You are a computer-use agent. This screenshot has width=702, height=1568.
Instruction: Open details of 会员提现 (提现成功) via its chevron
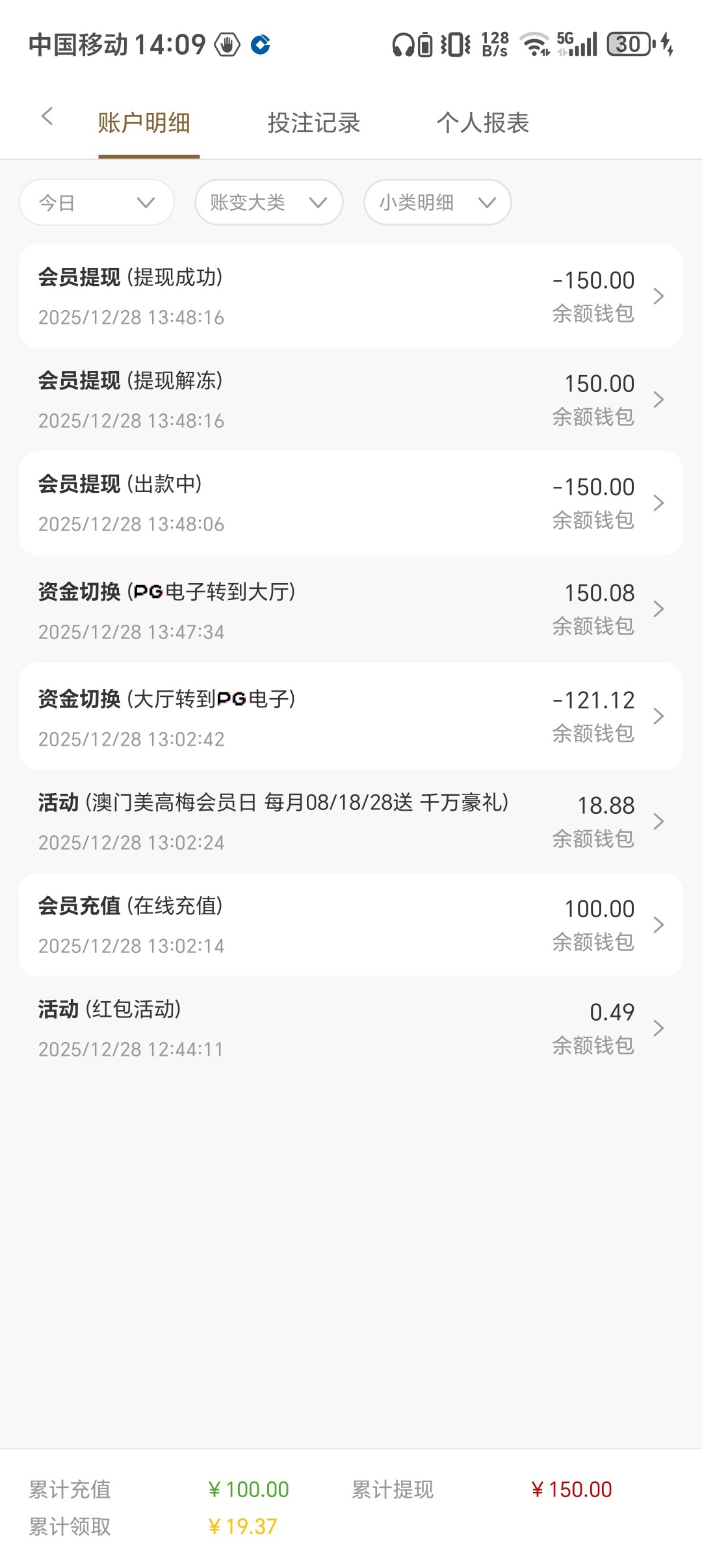[x=659, y=296]
